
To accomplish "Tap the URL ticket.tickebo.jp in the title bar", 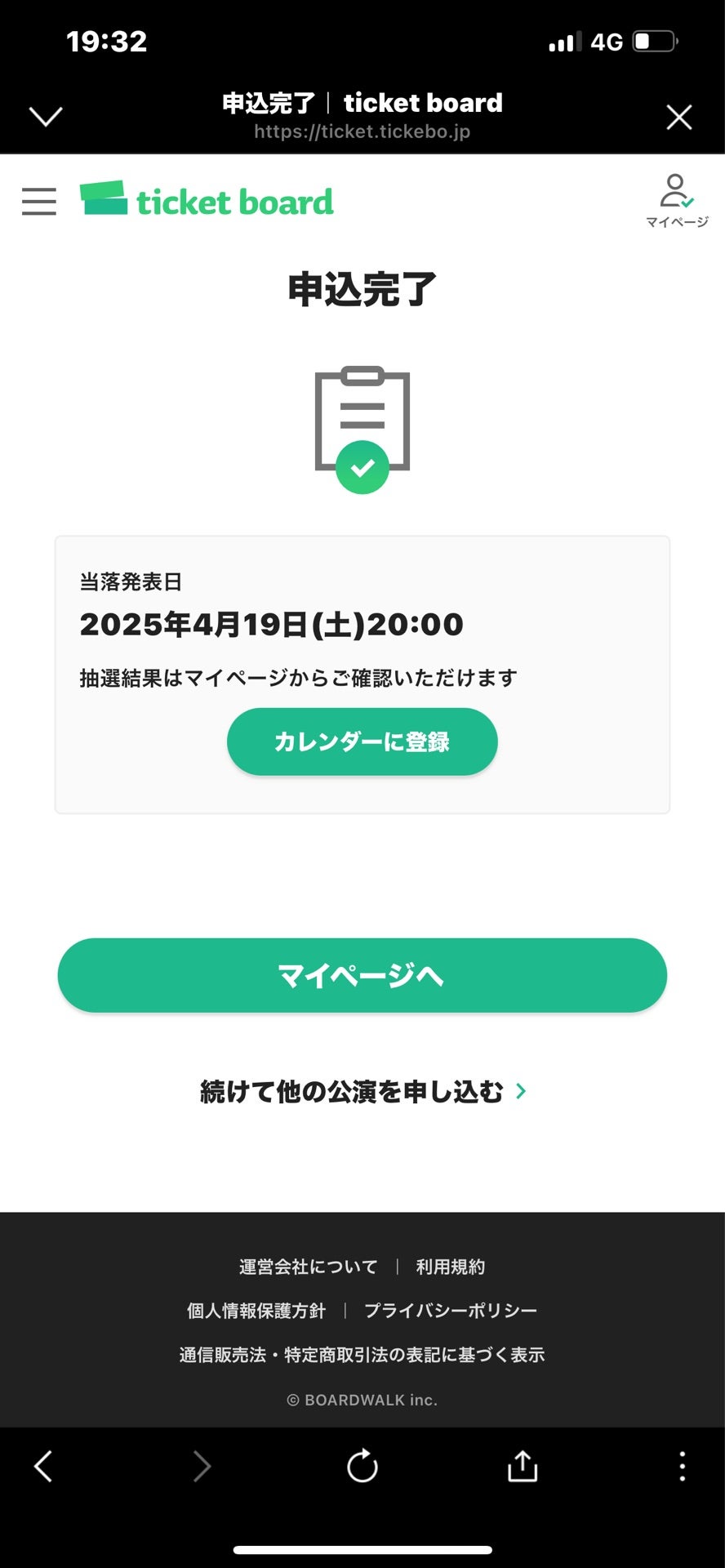I will (362, 131).
